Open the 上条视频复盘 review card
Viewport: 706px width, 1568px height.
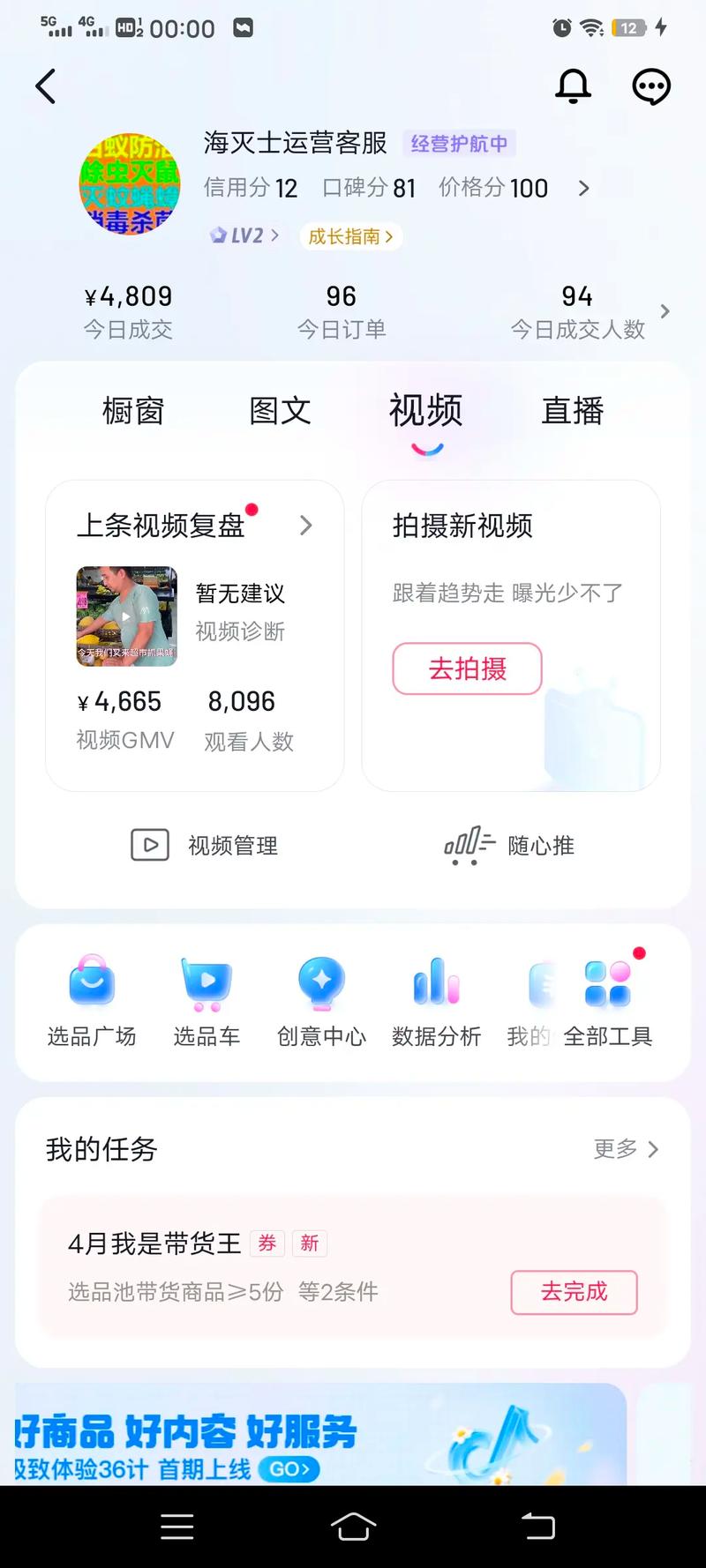tap(194, 526)
